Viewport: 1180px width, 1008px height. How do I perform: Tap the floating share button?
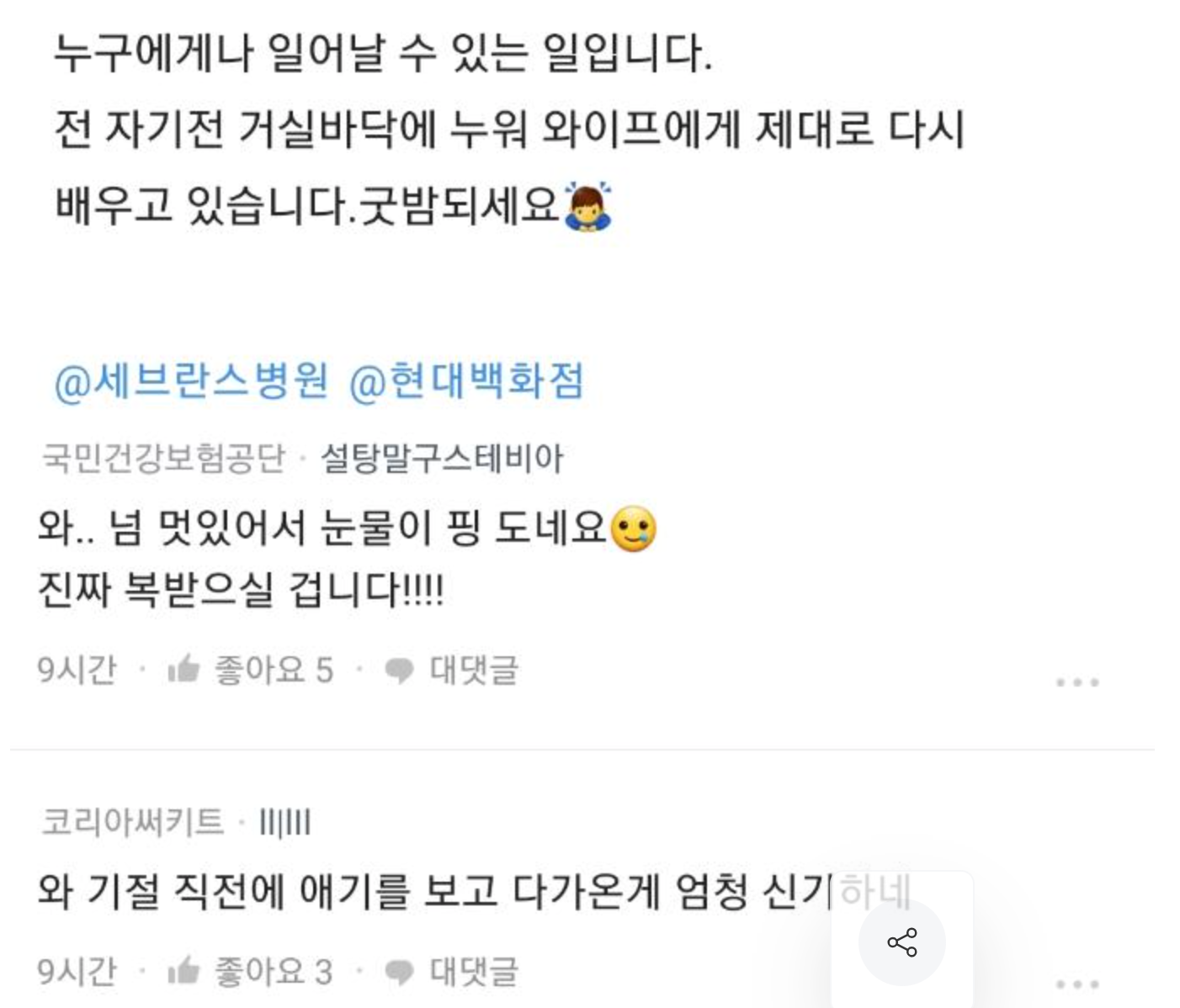902,942
